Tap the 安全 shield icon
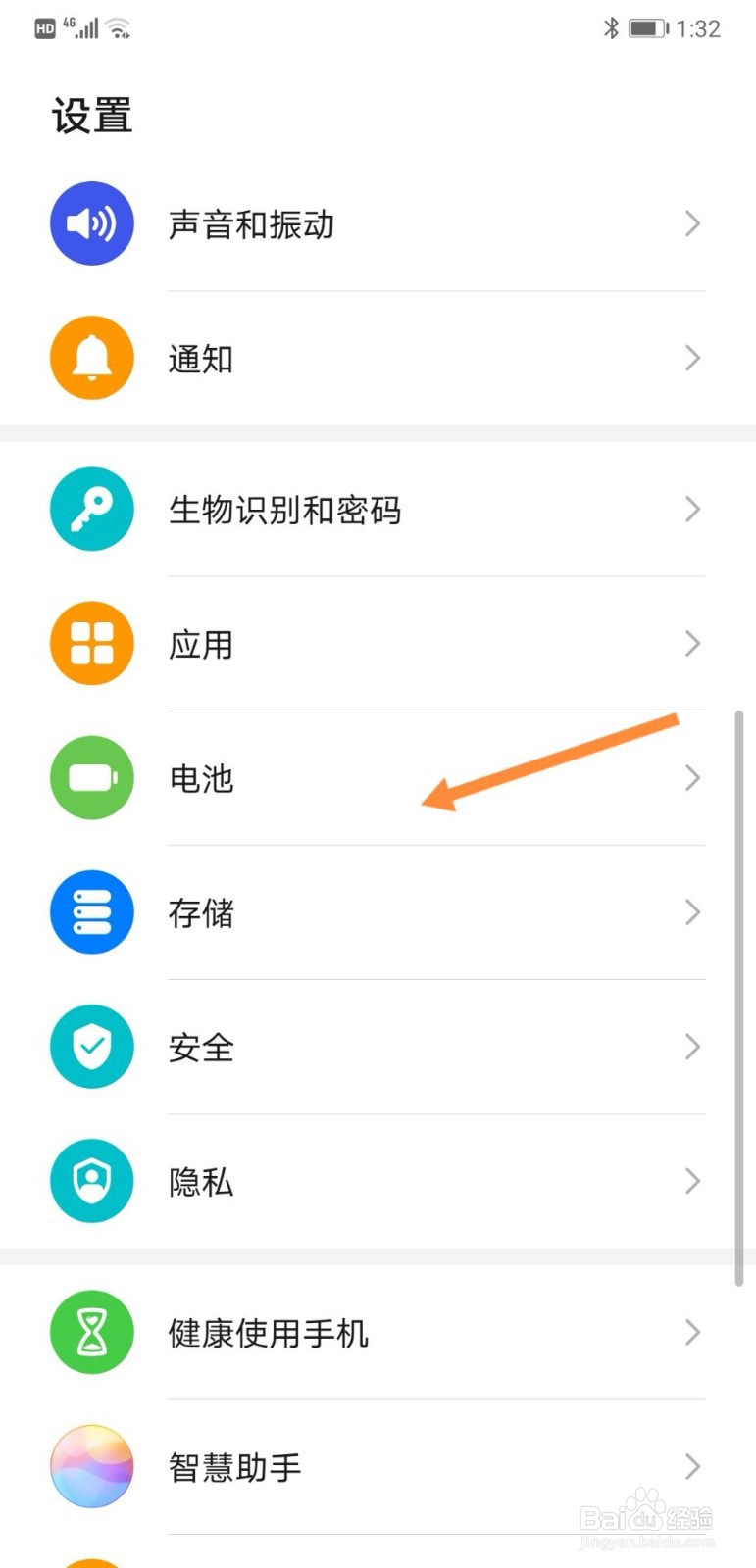 [91, 1046]
